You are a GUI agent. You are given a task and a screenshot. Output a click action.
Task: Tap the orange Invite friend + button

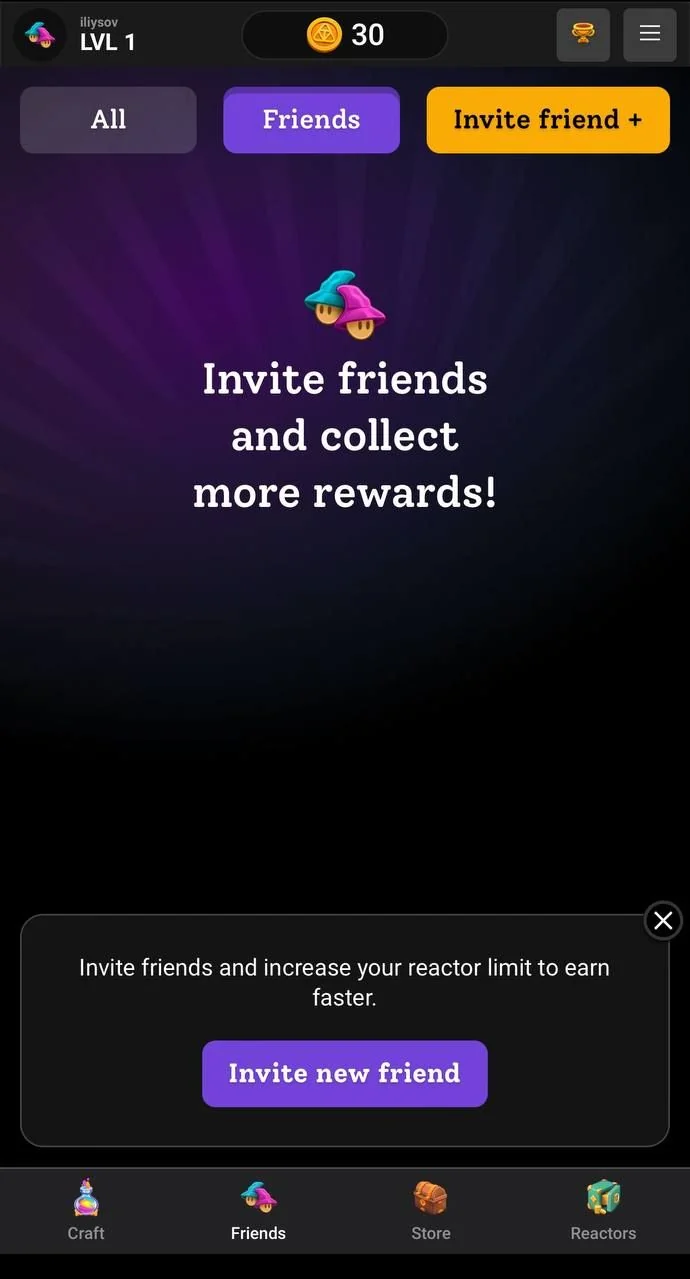pos(548,120)
